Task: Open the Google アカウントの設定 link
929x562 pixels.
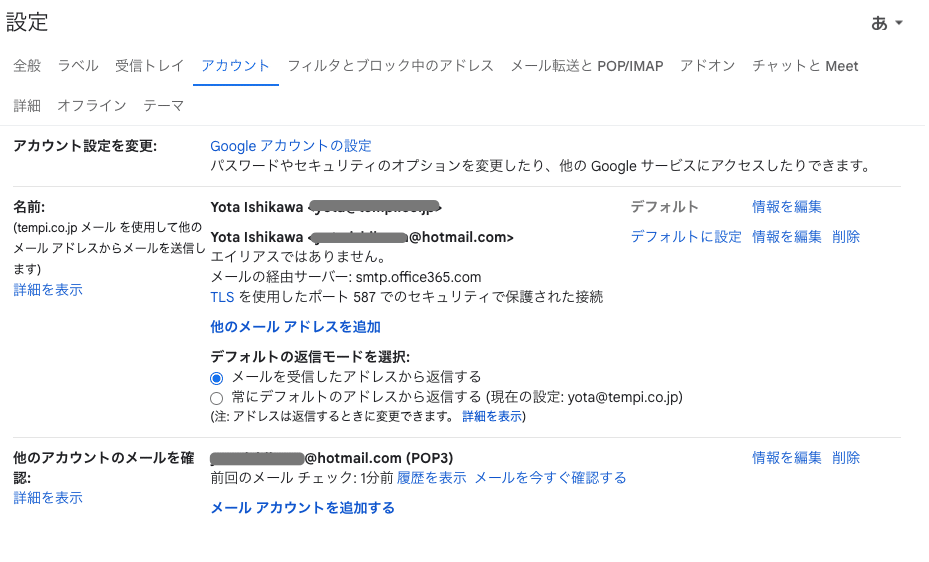Action: coord(290,146)
